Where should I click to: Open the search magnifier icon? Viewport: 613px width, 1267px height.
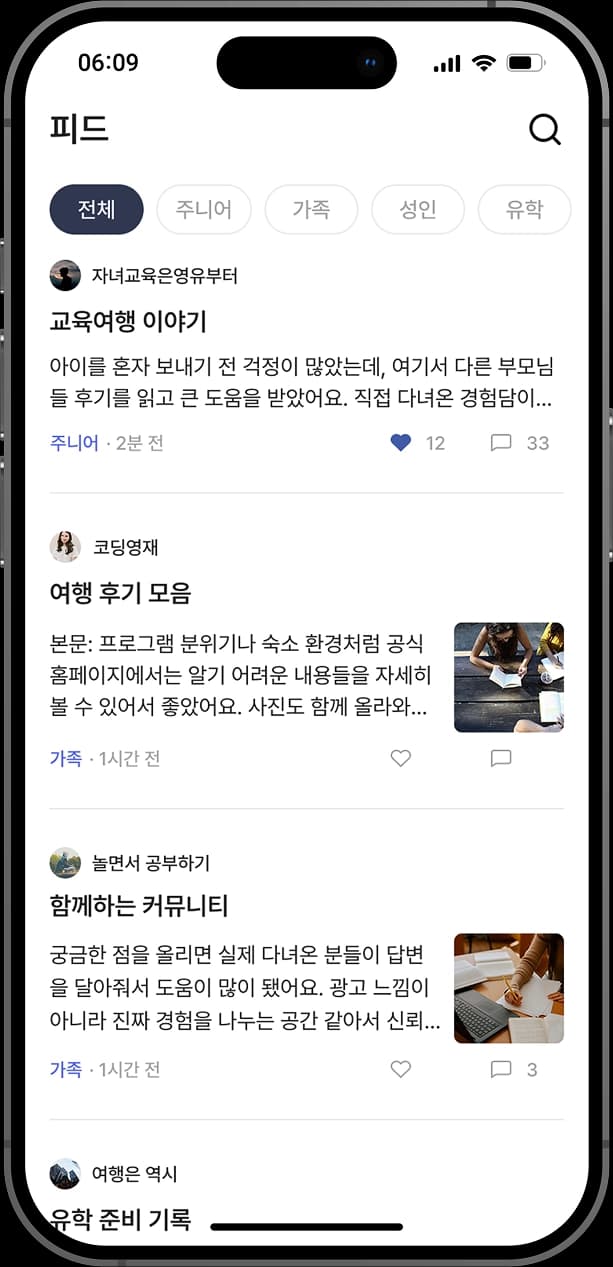[545, 129]
